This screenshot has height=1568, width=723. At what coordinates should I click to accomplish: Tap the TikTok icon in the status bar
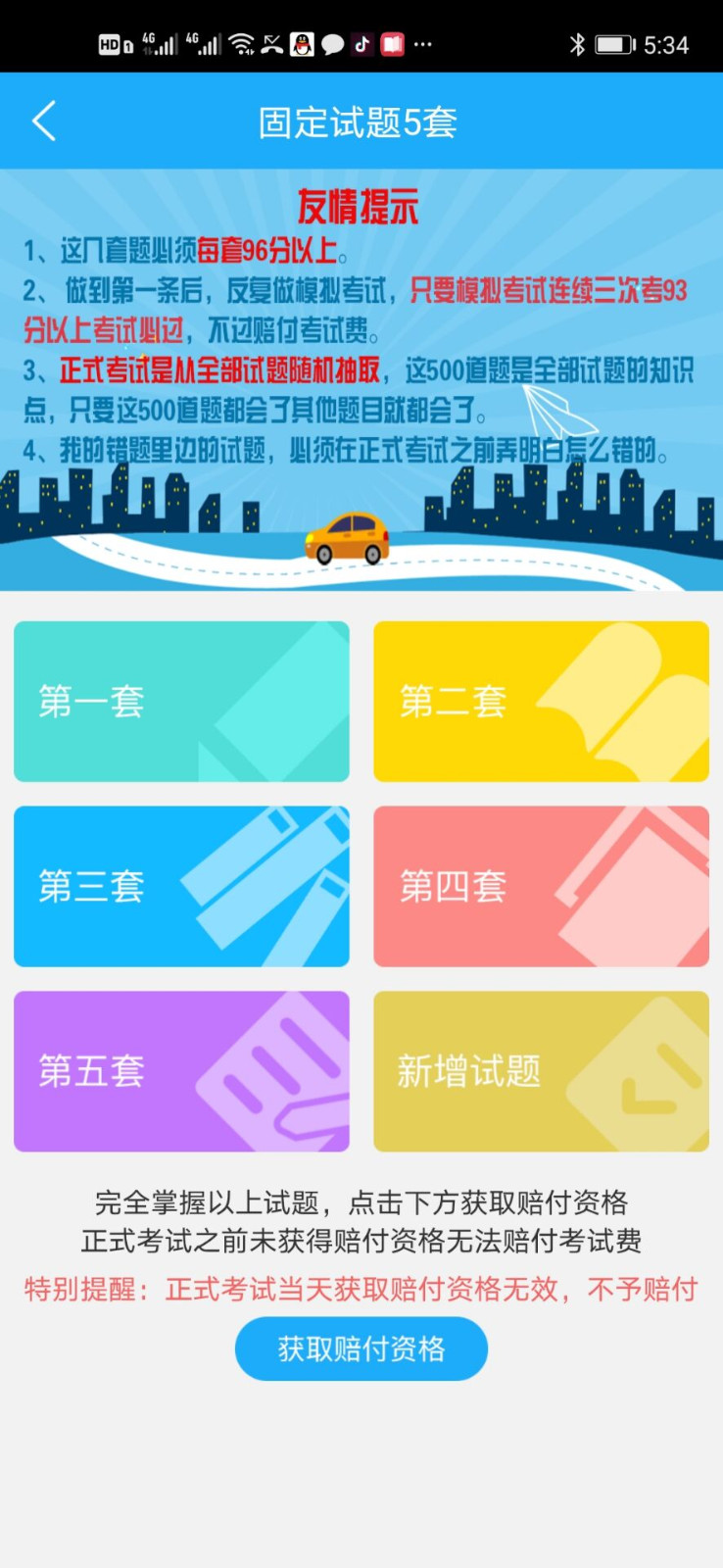pyautogui.click(x=363, y=44)
